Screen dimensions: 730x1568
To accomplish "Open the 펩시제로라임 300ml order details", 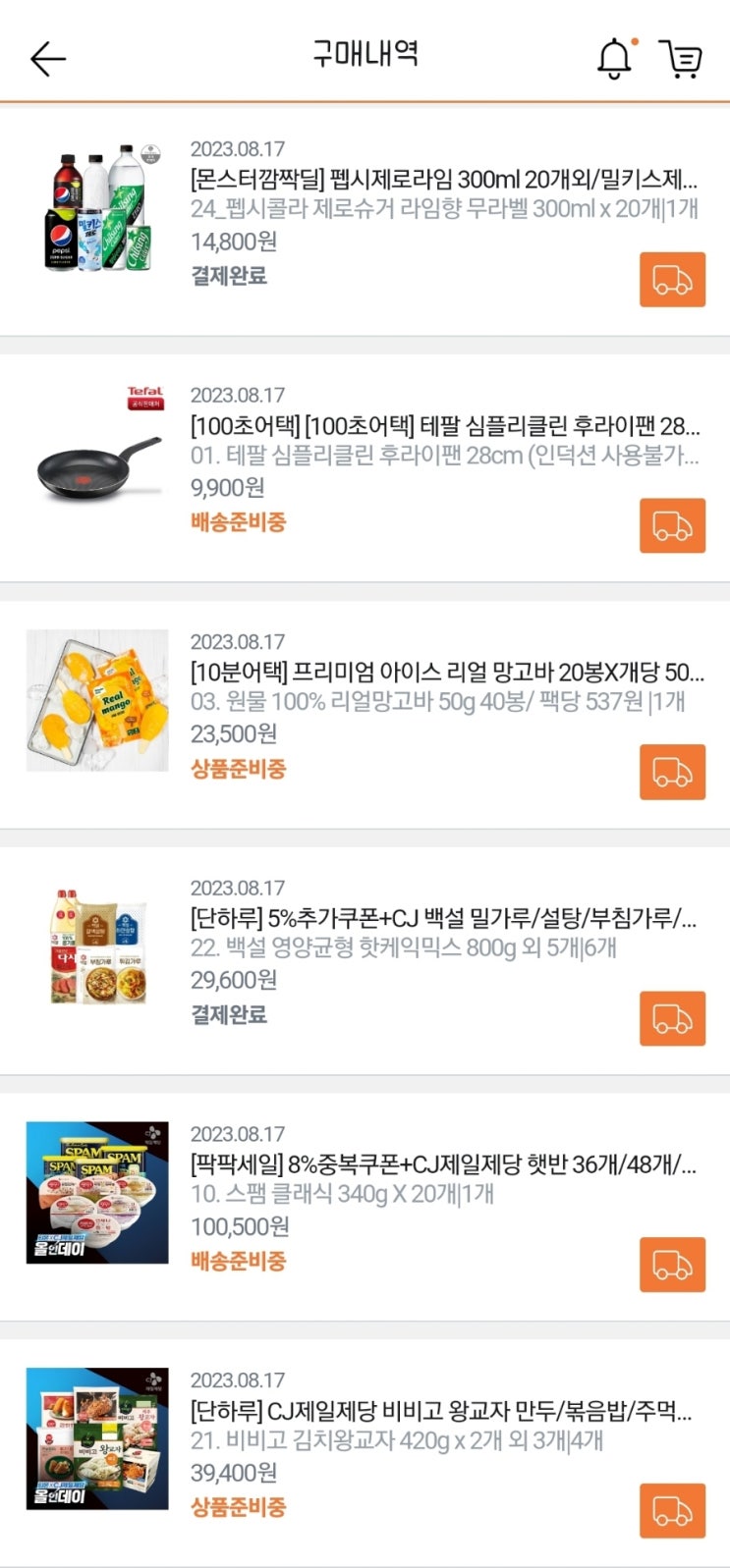I will [x=443, y=181].
